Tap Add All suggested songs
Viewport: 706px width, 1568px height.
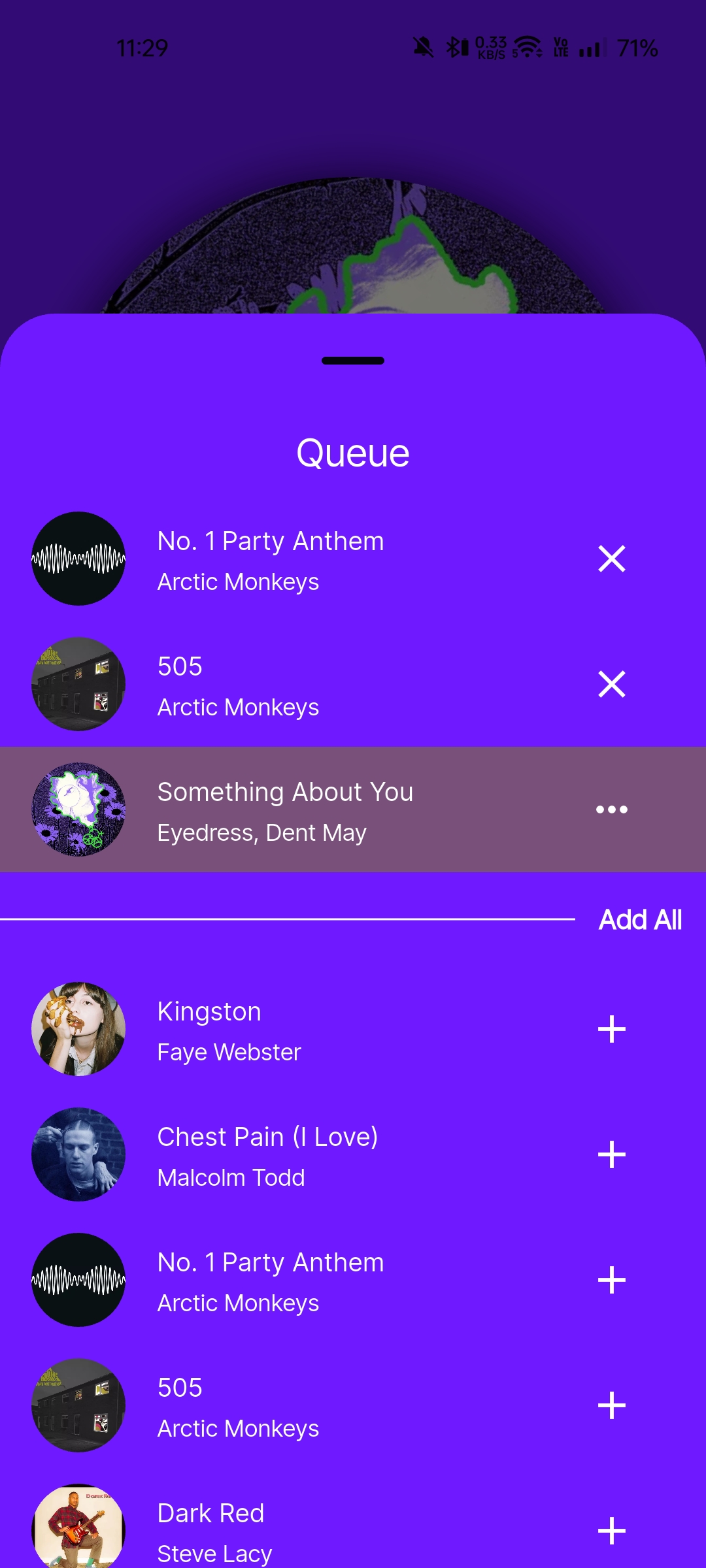tap(640, 920)
